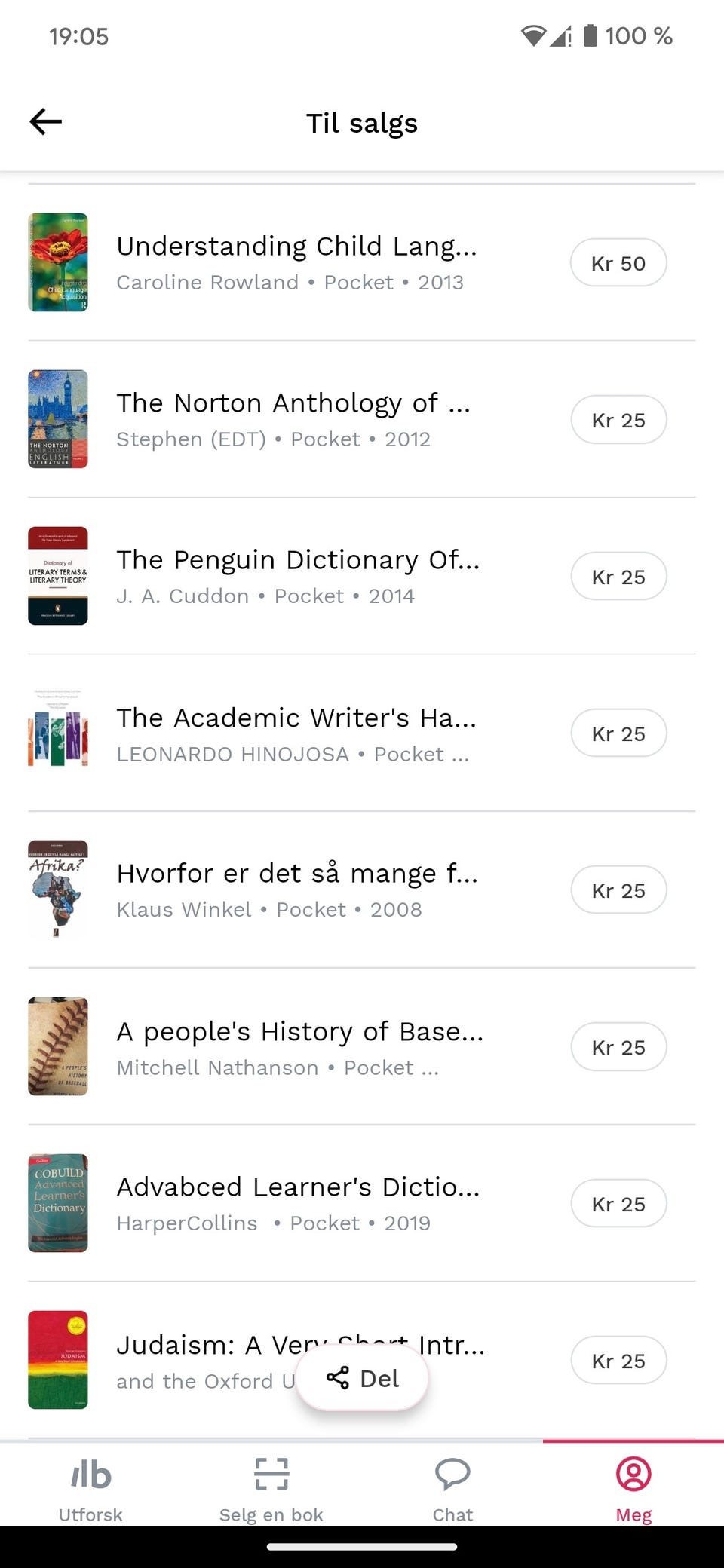724x1568 pixels.
Task: Open Understanding Child Language listing
Action: click(296, 262)
